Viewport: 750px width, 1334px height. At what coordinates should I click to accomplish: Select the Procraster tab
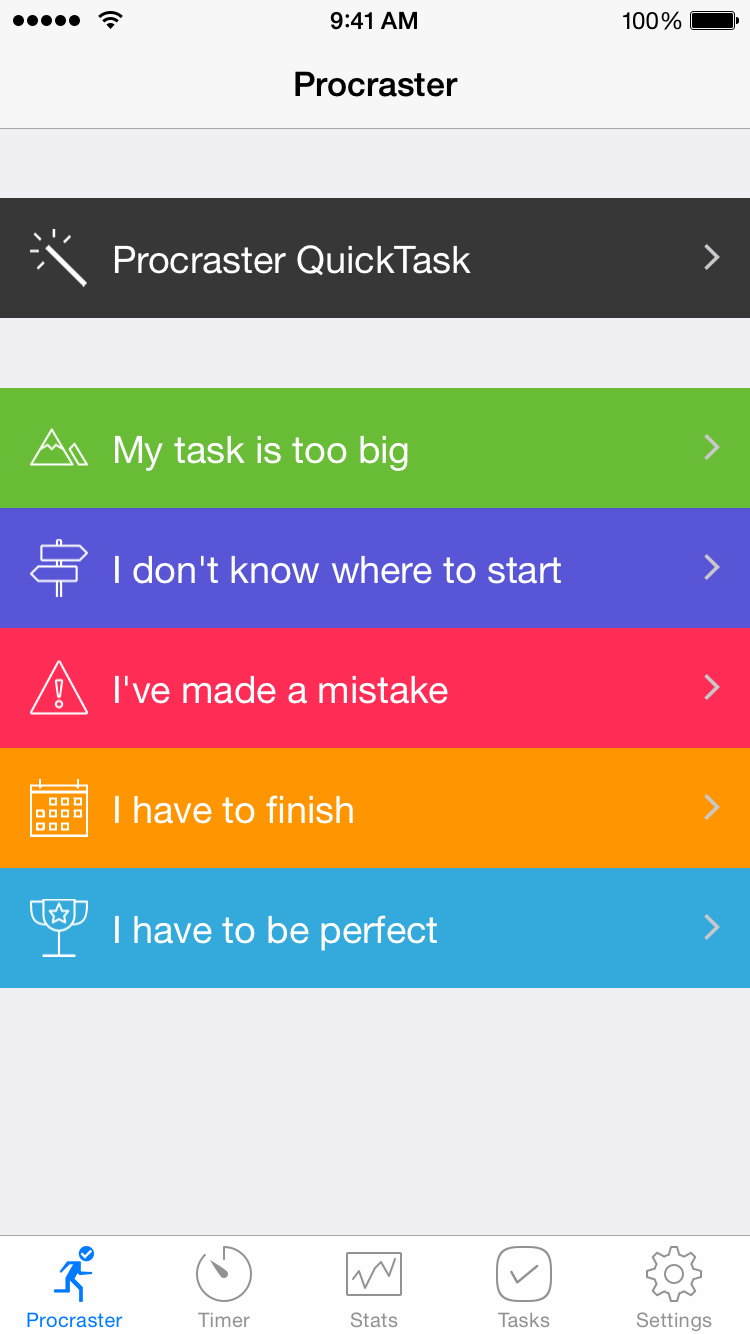(x=74, y=1287)
